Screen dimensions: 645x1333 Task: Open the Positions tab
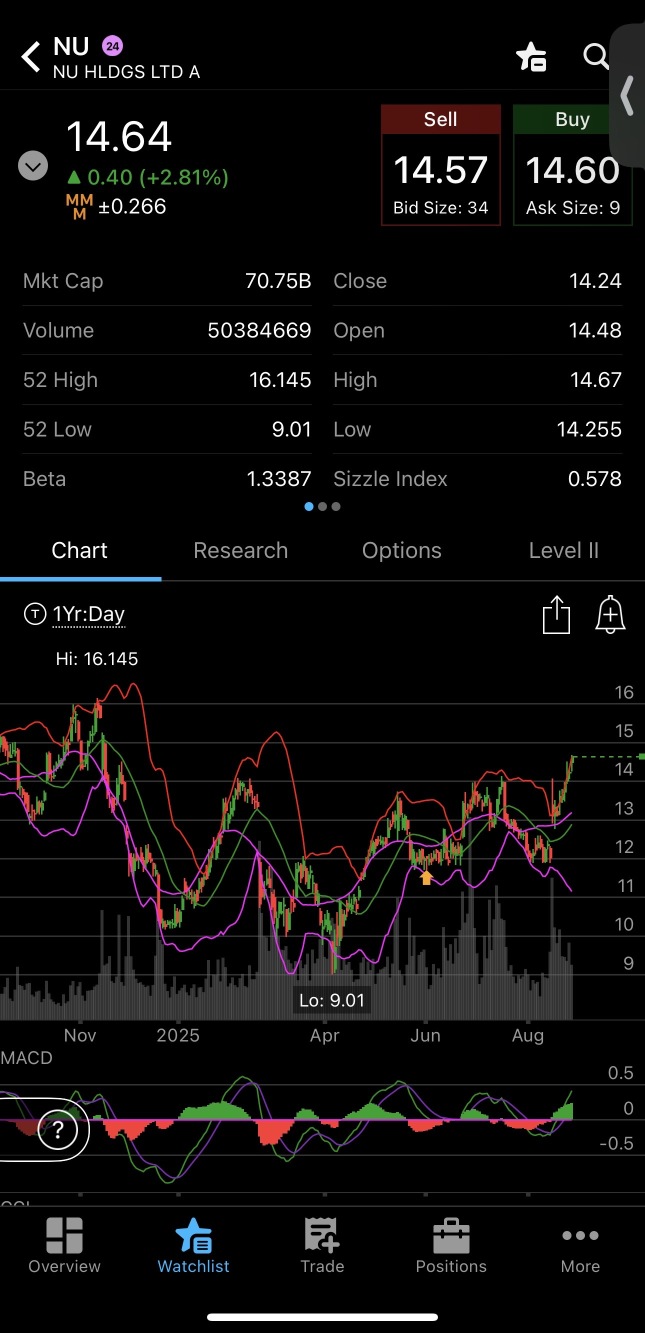[x=451, y=1246]
